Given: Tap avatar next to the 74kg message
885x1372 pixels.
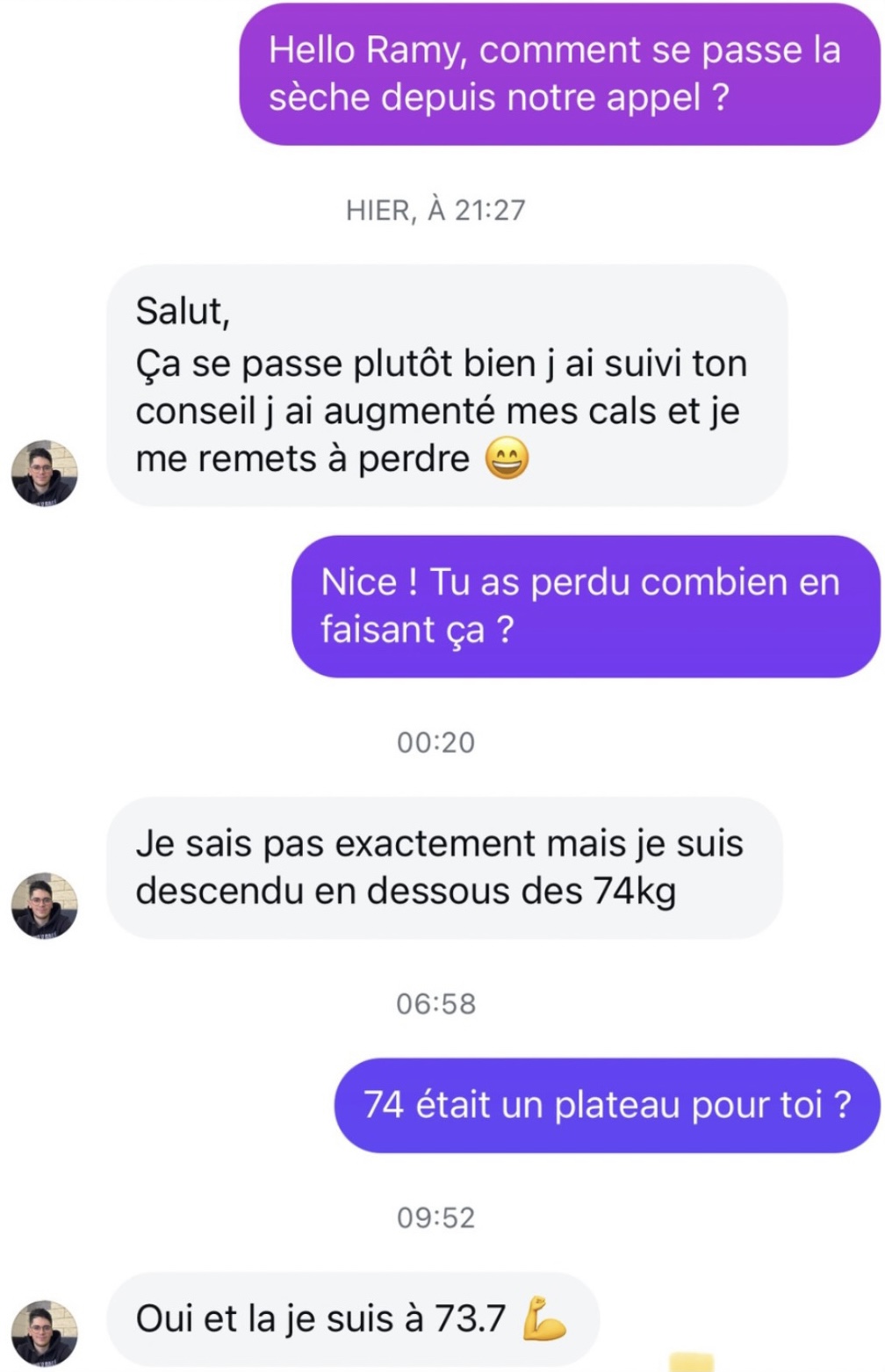Looking at the screenshot, I should coord(45,906).
